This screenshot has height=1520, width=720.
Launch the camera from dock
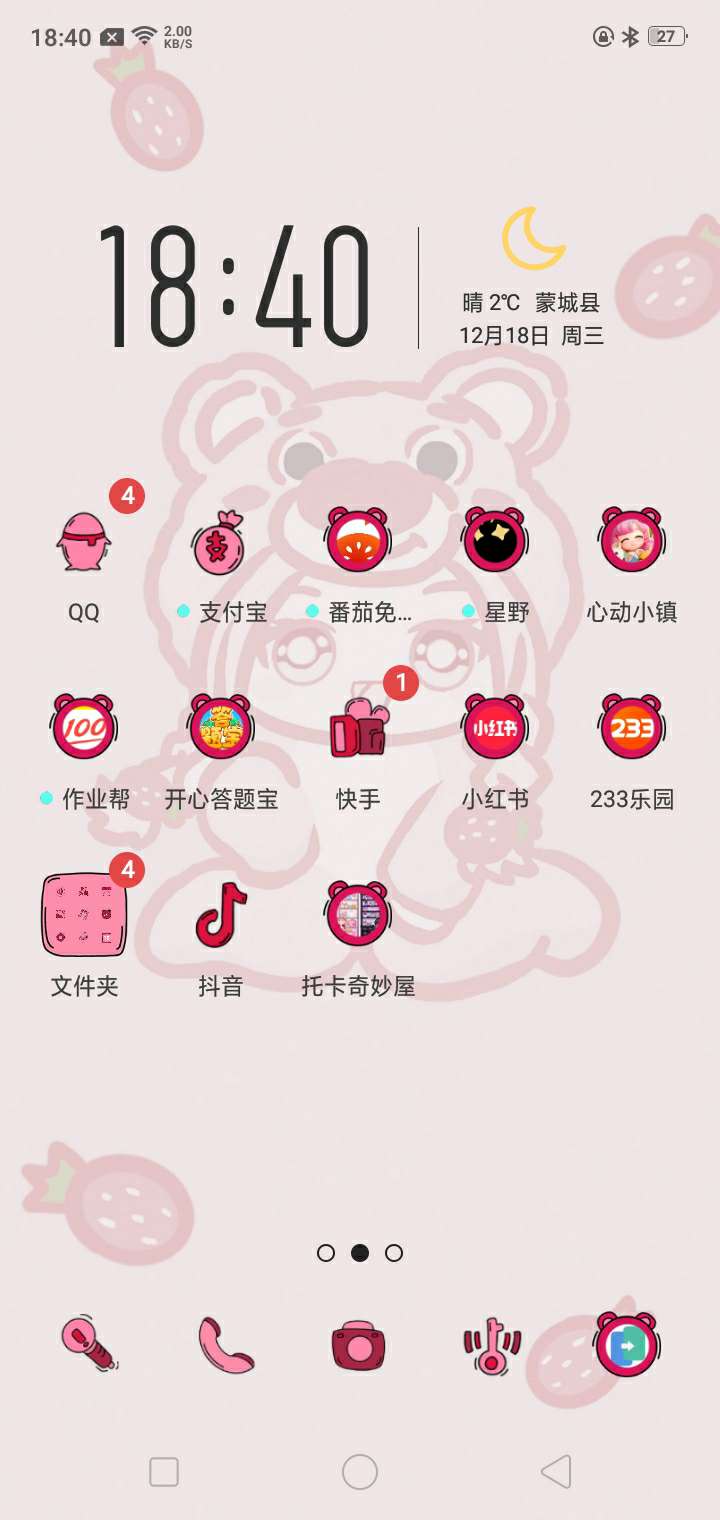click(x=358, y=1345)
